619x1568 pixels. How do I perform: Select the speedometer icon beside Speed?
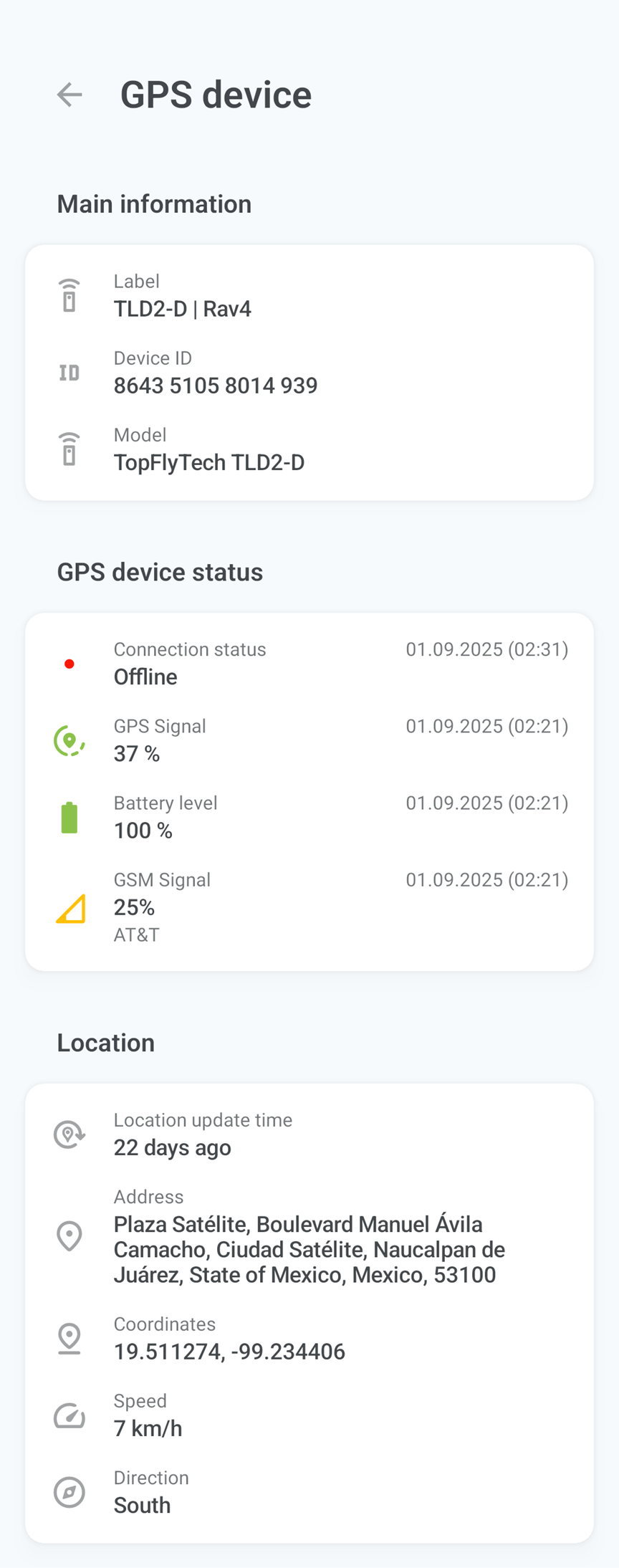[x=69, y=1416]
